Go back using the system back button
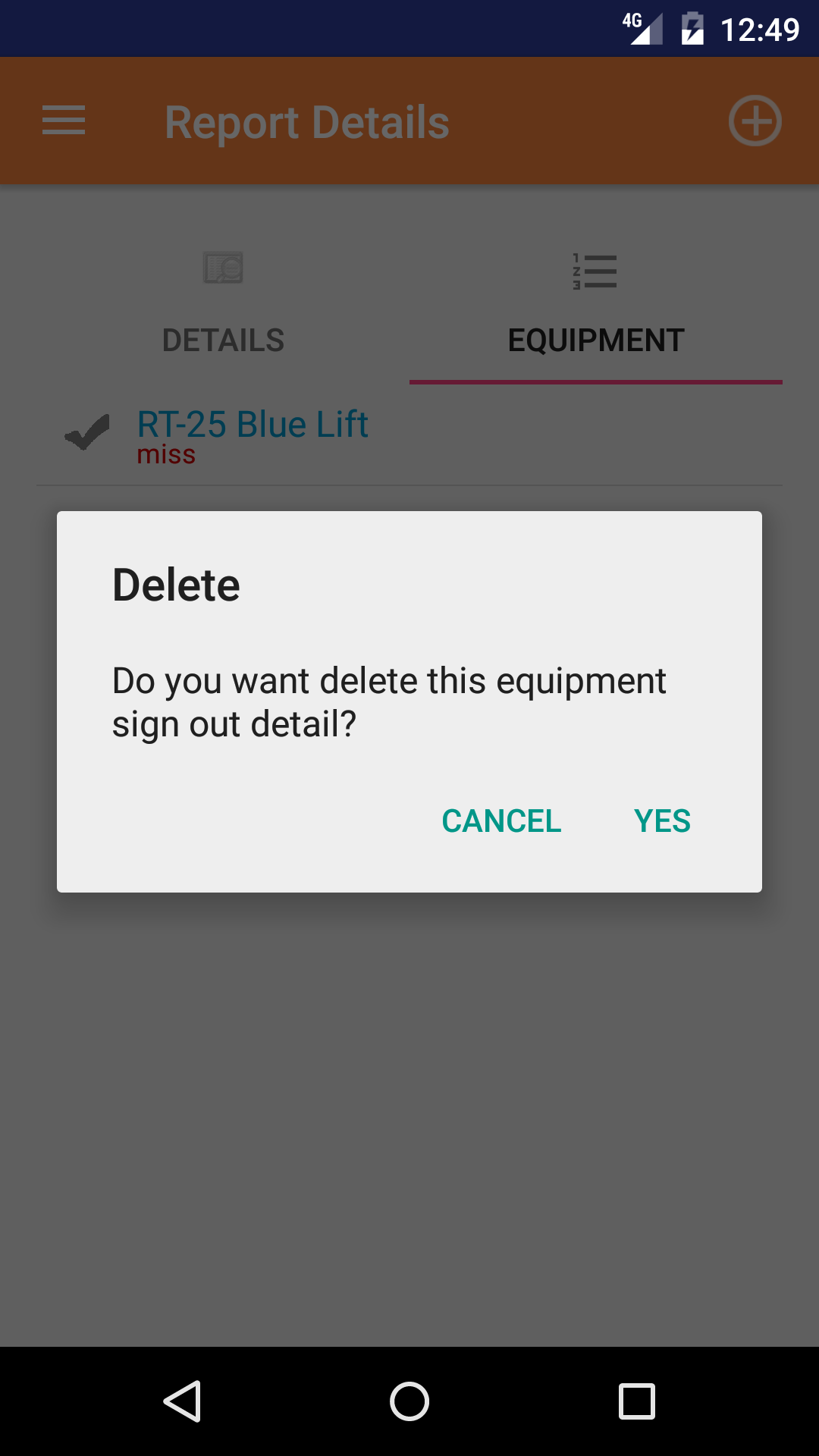 pos(182,1401)
